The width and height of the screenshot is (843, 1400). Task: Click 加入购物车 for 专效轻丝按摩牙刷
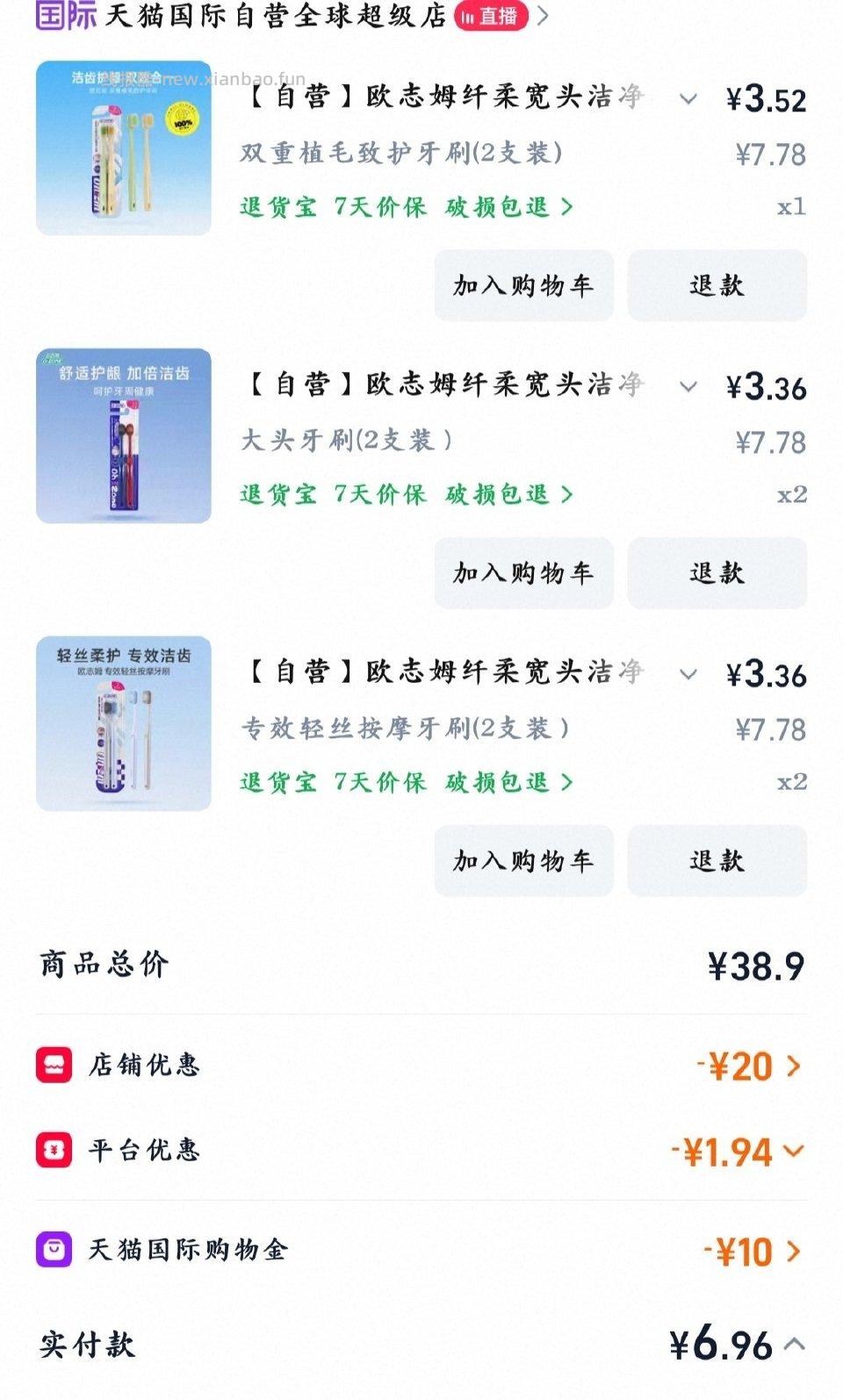522,861
